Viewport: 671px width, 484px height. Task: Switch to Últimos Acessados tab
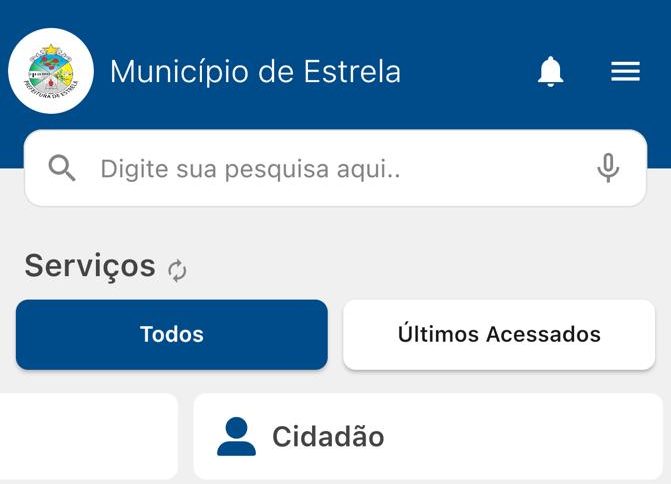tap(499, 335)
